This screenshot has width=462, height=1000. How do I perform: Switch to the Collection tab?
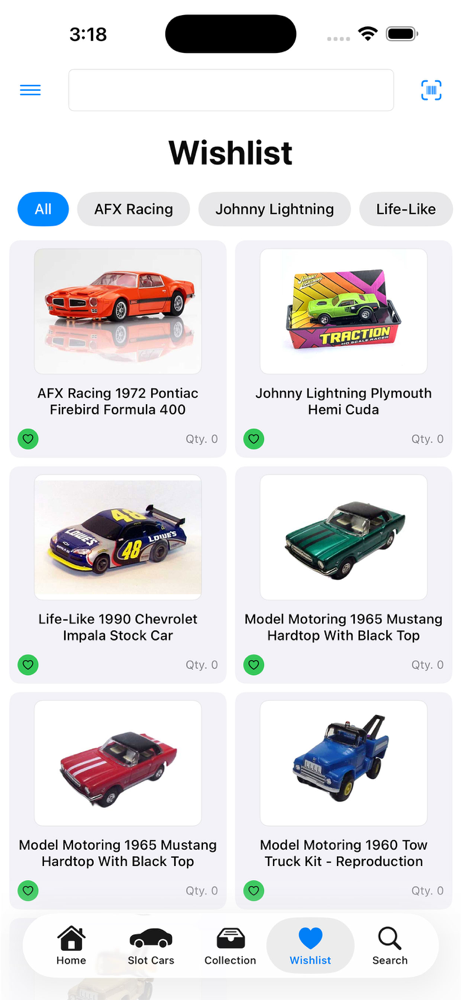coord(230,946)
